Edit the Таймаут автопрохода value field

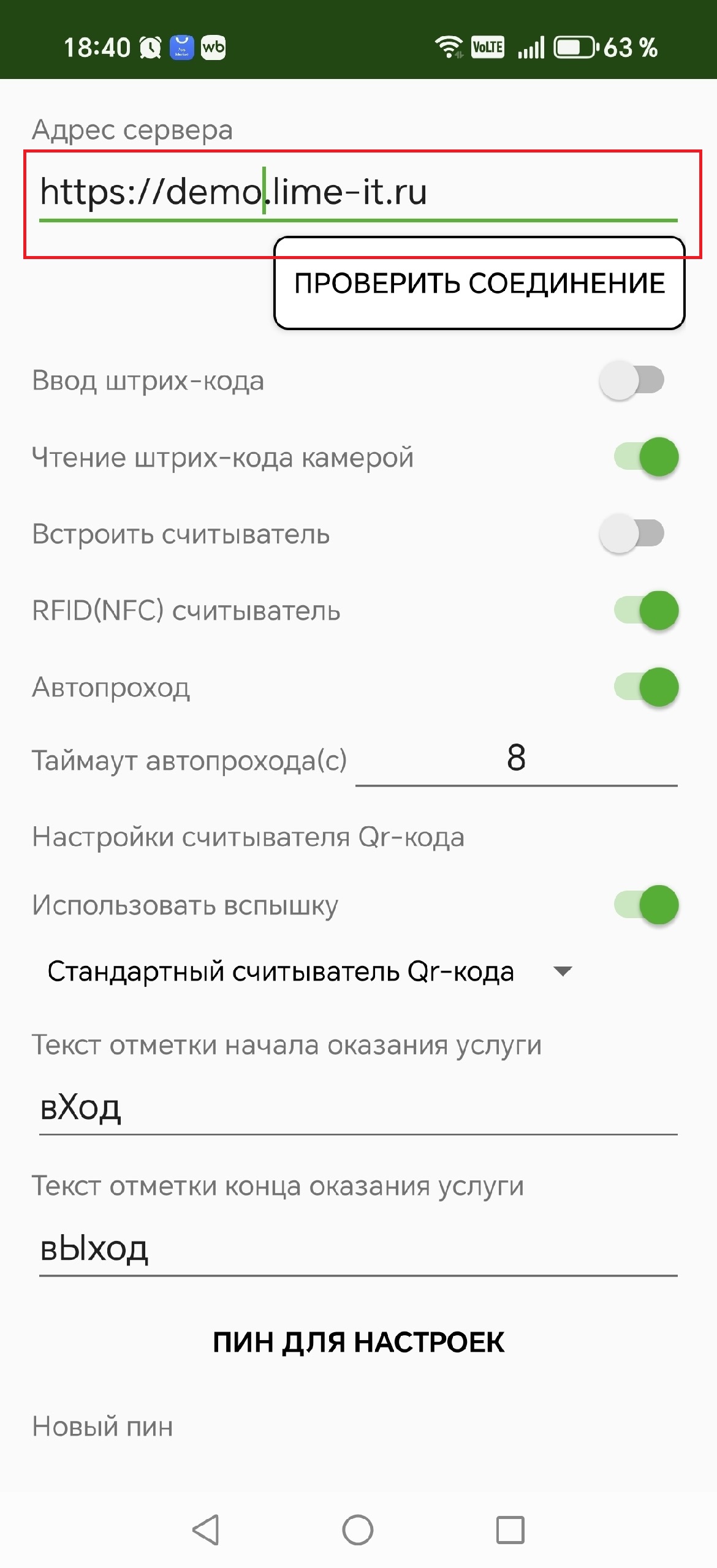(x=516, y=758)
